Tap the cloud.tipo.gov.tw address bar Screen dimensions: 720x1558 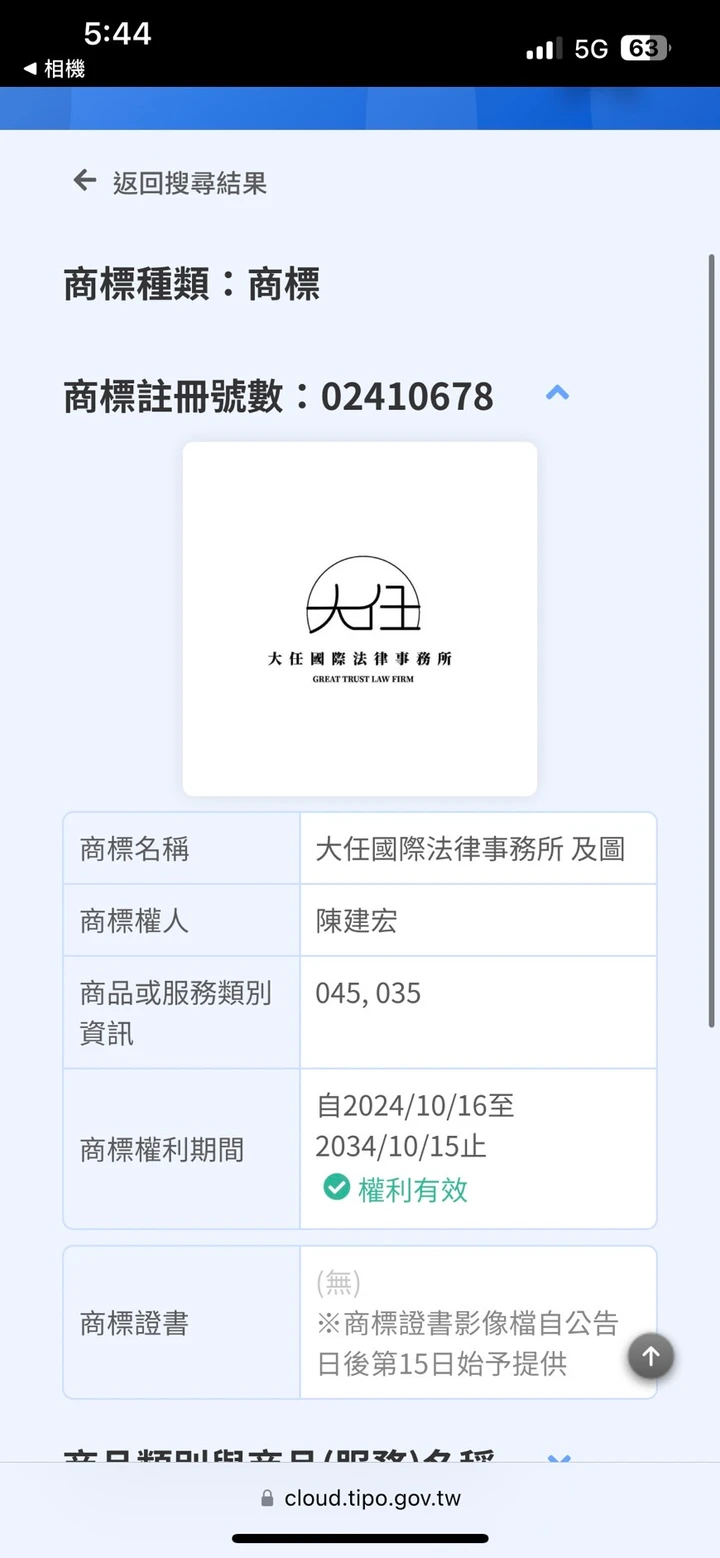(360, 1498)
